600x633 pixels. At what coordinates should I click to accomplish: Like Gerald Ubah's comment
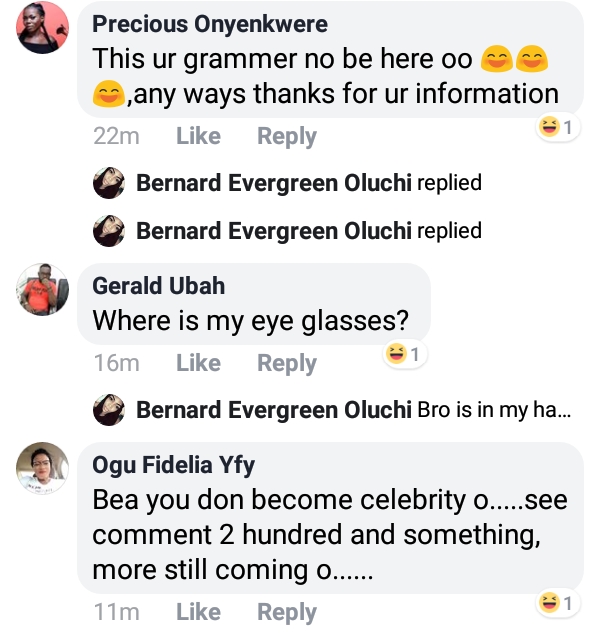[x=198, y=364]
